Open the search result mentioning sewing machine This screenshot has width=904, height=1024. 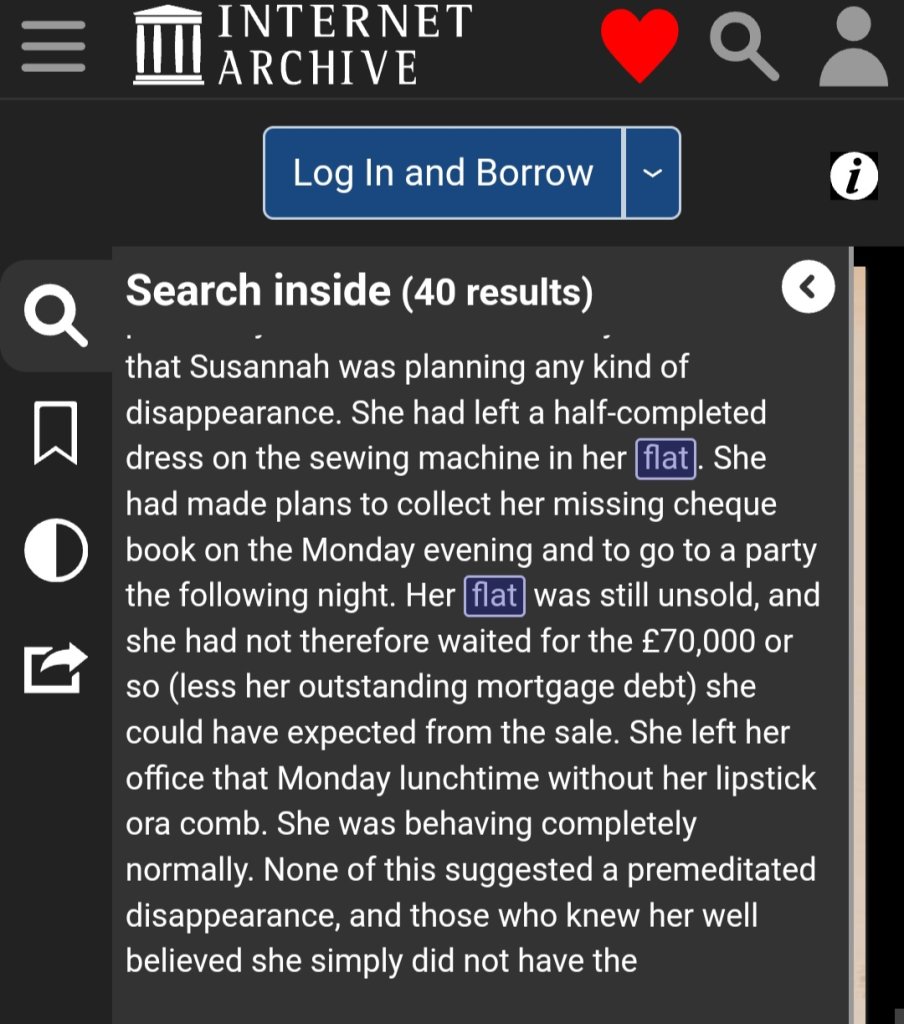click(470, 458)
